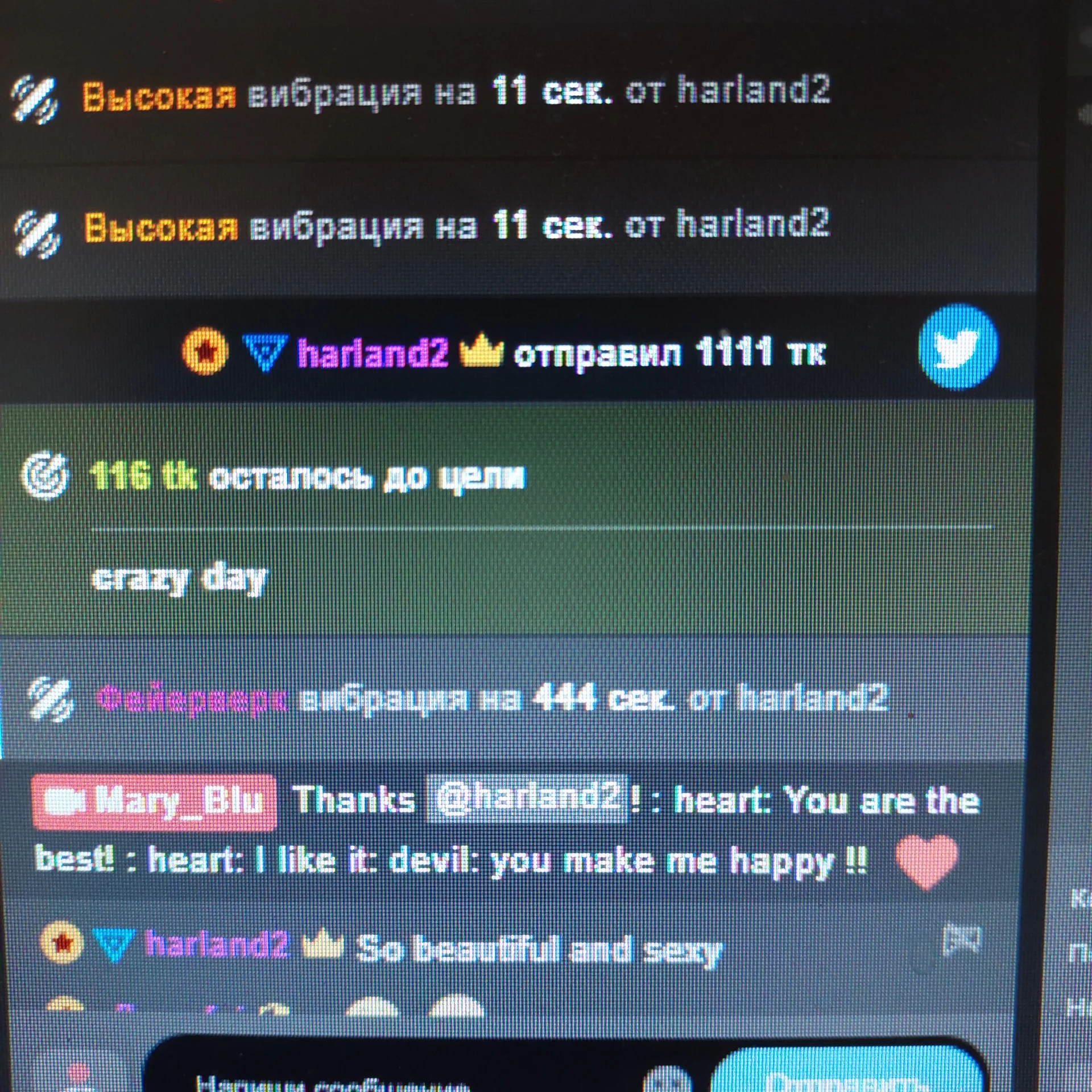Share the tip via the Twitter button
This screenshot has width=1092, height=1092.
pos(958,346)
